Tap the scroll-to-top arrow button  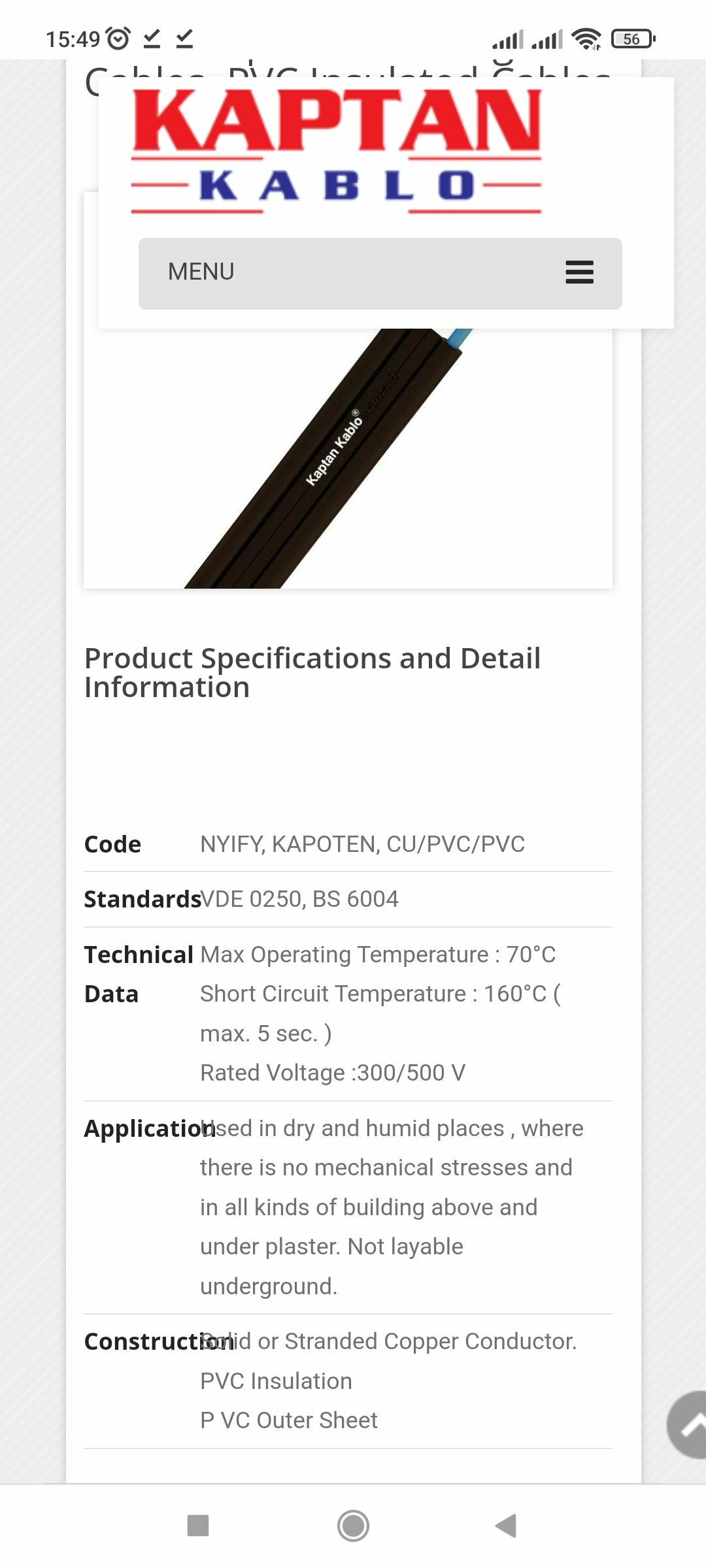tap(686, 1424)
